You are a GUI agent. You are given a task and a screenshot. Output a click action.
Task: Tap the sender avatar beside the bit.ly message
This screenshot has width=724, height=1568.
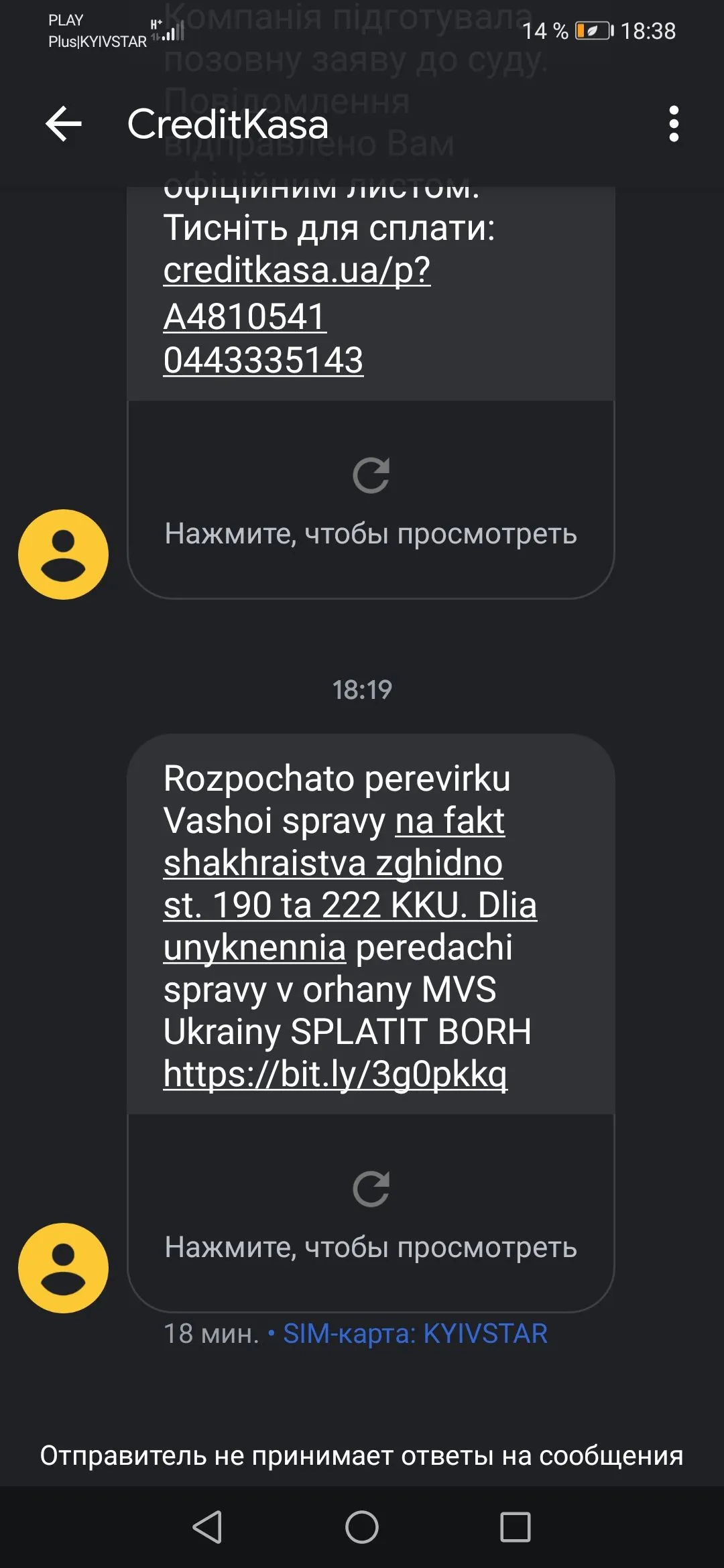point(63,1268)
